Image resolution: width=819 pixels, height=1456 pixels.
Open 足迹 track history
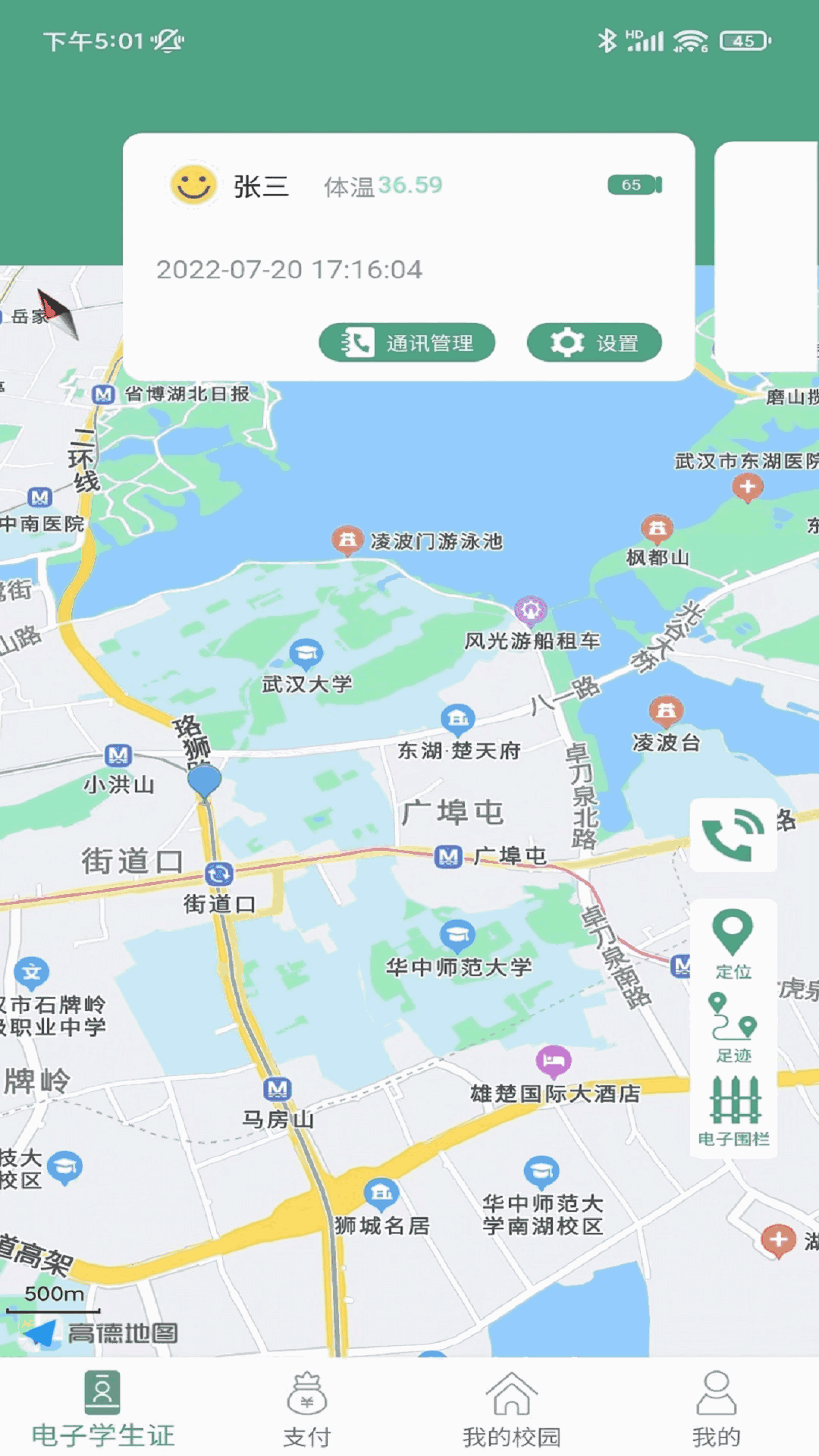(733, 1028)
